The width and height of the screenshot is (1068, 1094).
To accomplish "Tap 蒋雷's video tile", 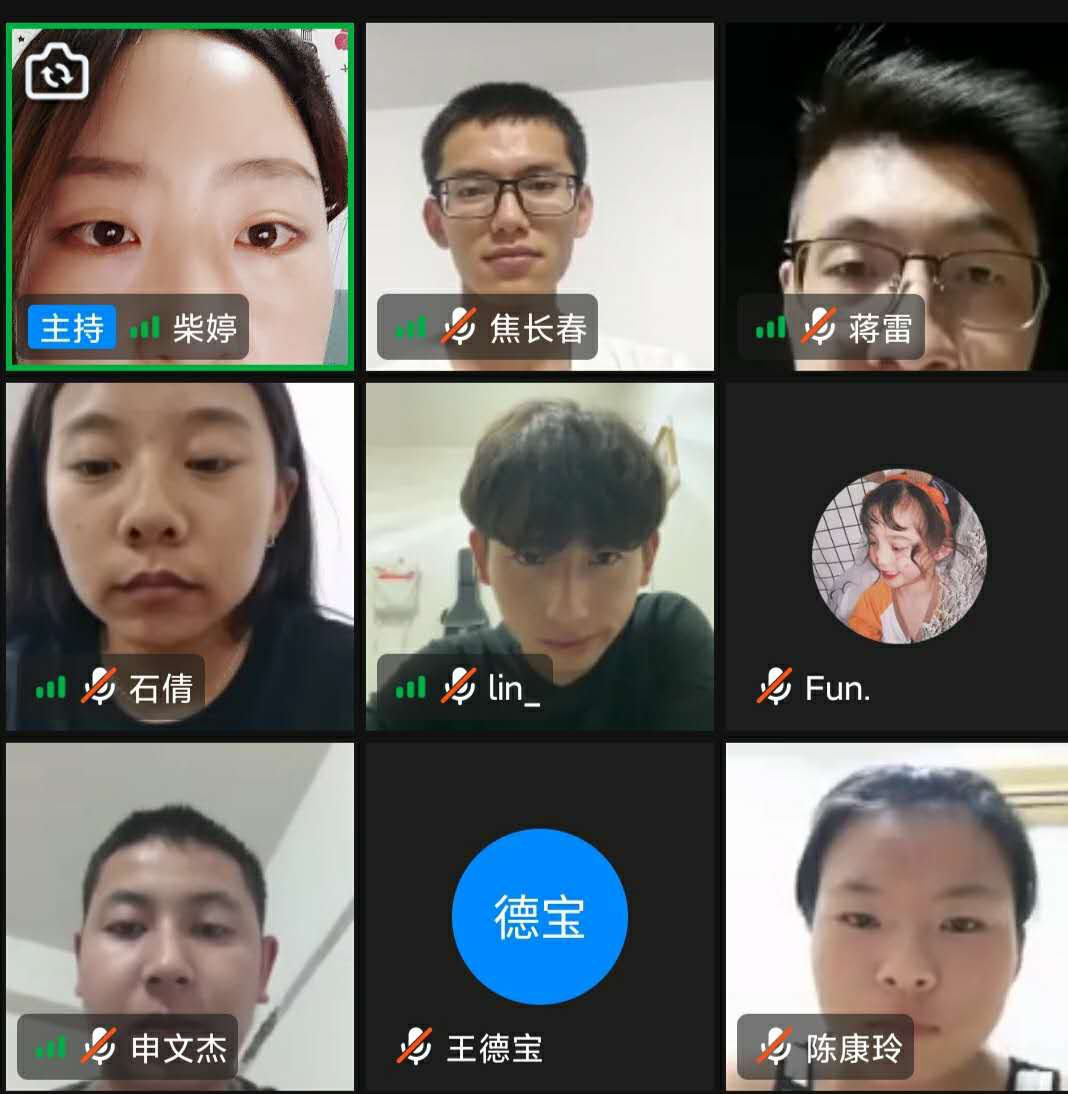I will coord(897,196).
